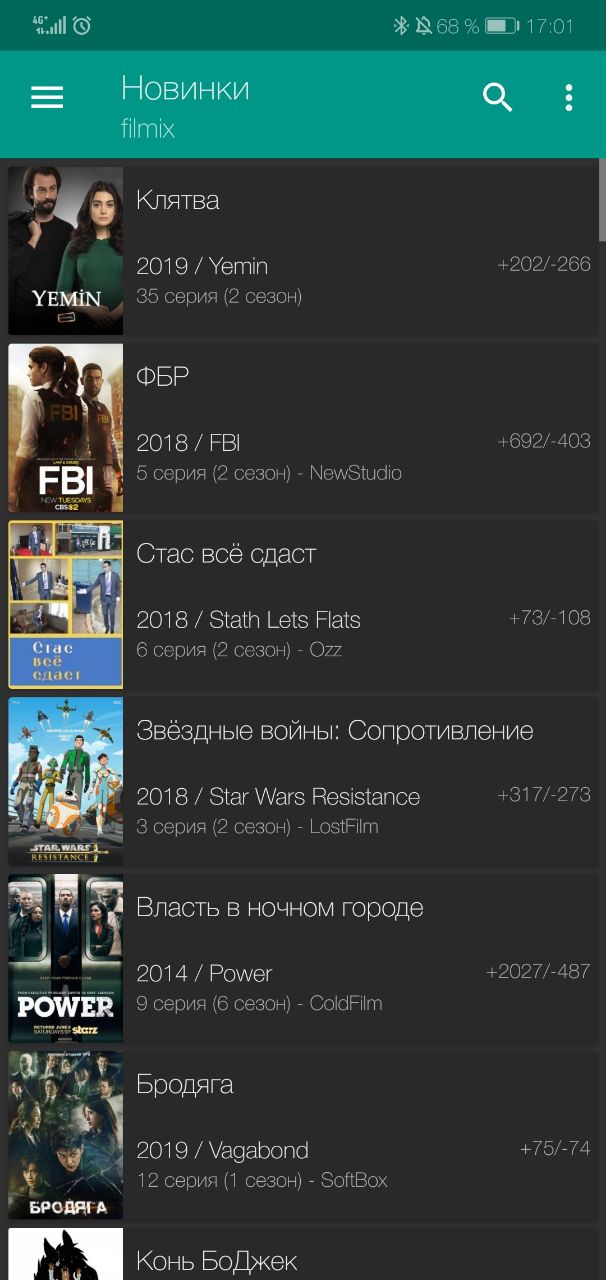Open Стас всё сдаст
This screenshot has height=1280, width=606.
tap(300, 604)
